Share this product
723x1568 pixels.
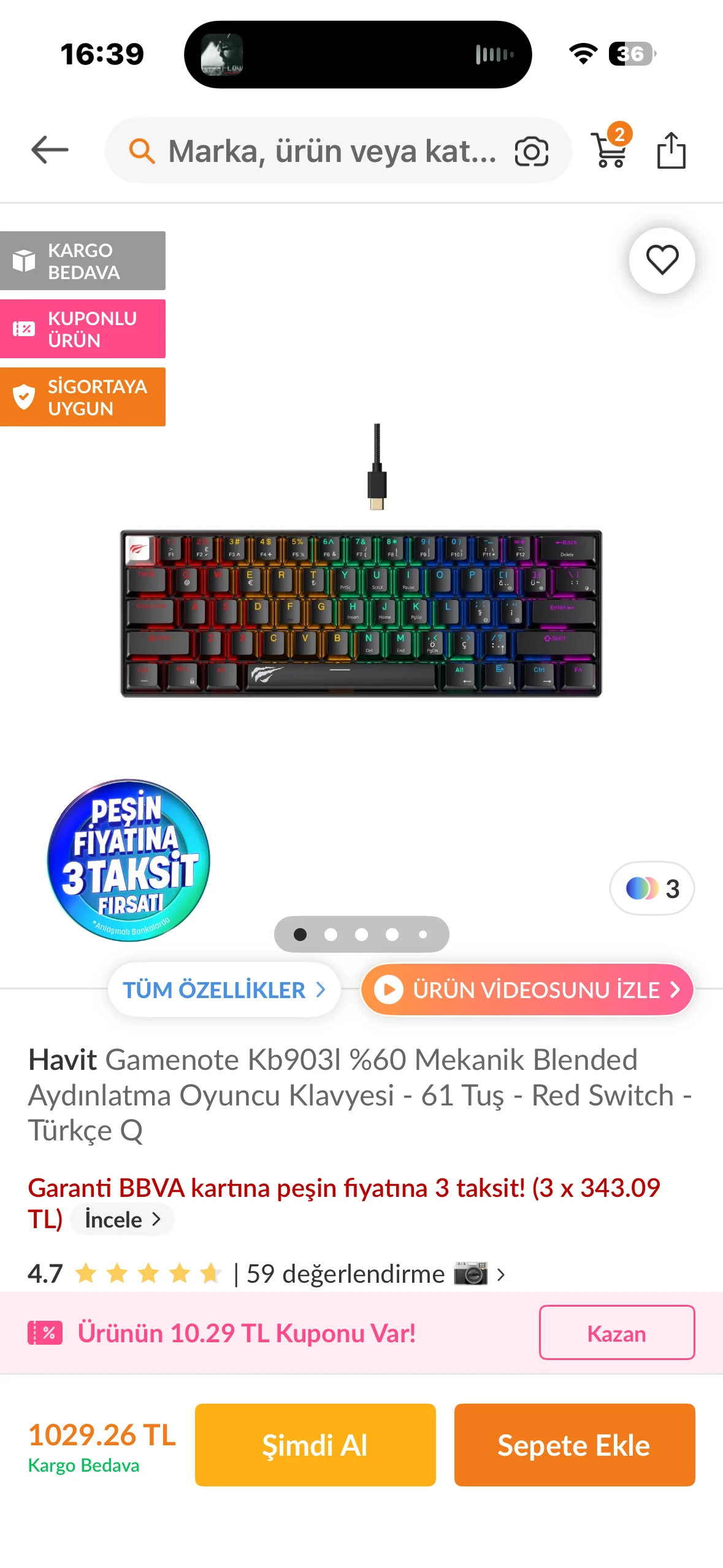click(x=671, y=150)
